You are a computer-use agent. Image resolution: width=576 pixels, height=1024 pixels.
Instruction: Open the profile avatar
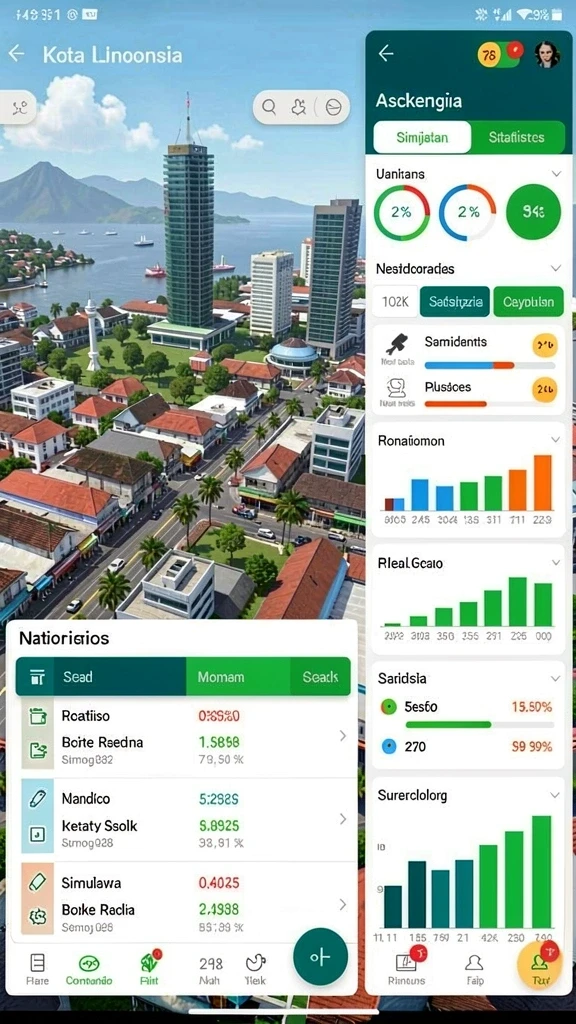coord(547,55)
